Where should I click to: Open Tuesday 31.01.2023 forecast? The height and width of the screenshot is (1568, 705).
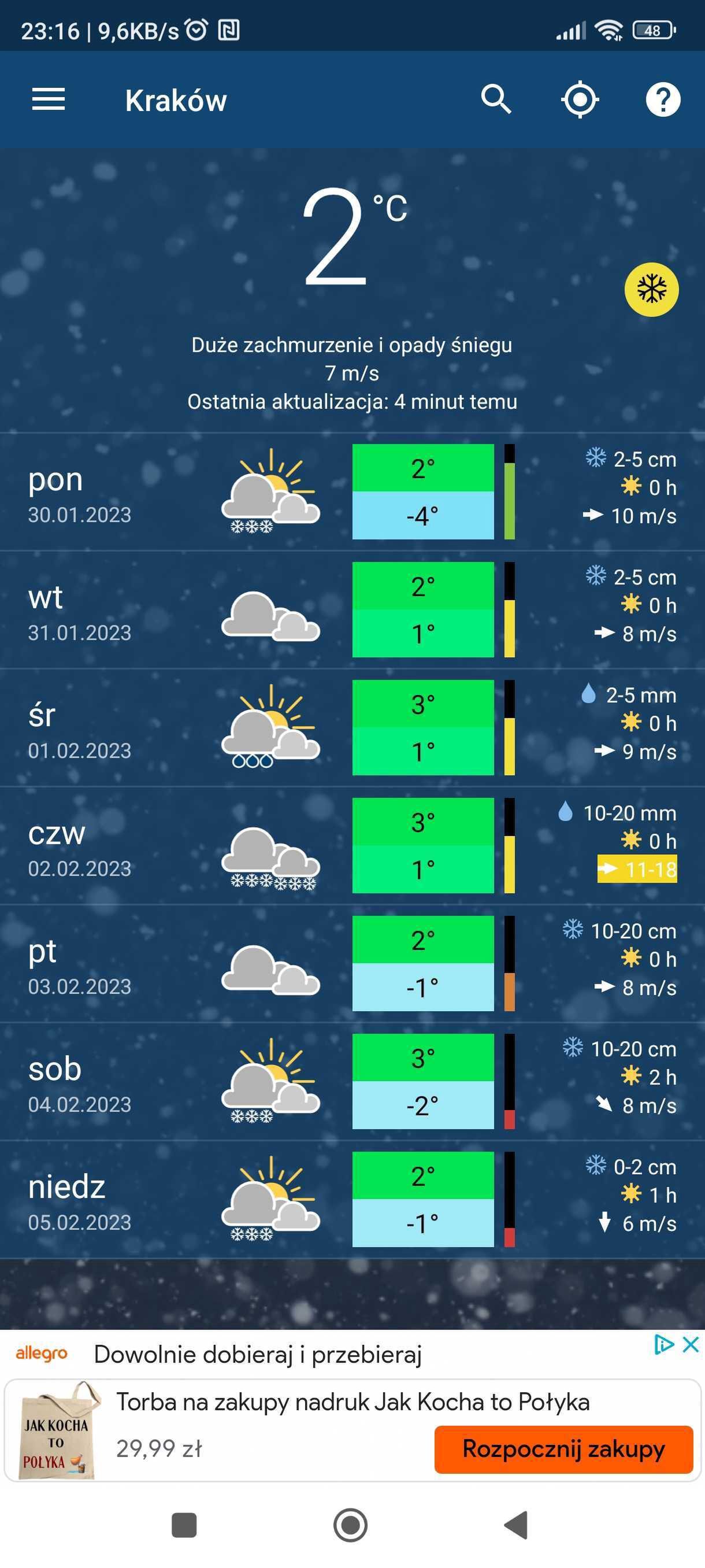coord(352,609)
